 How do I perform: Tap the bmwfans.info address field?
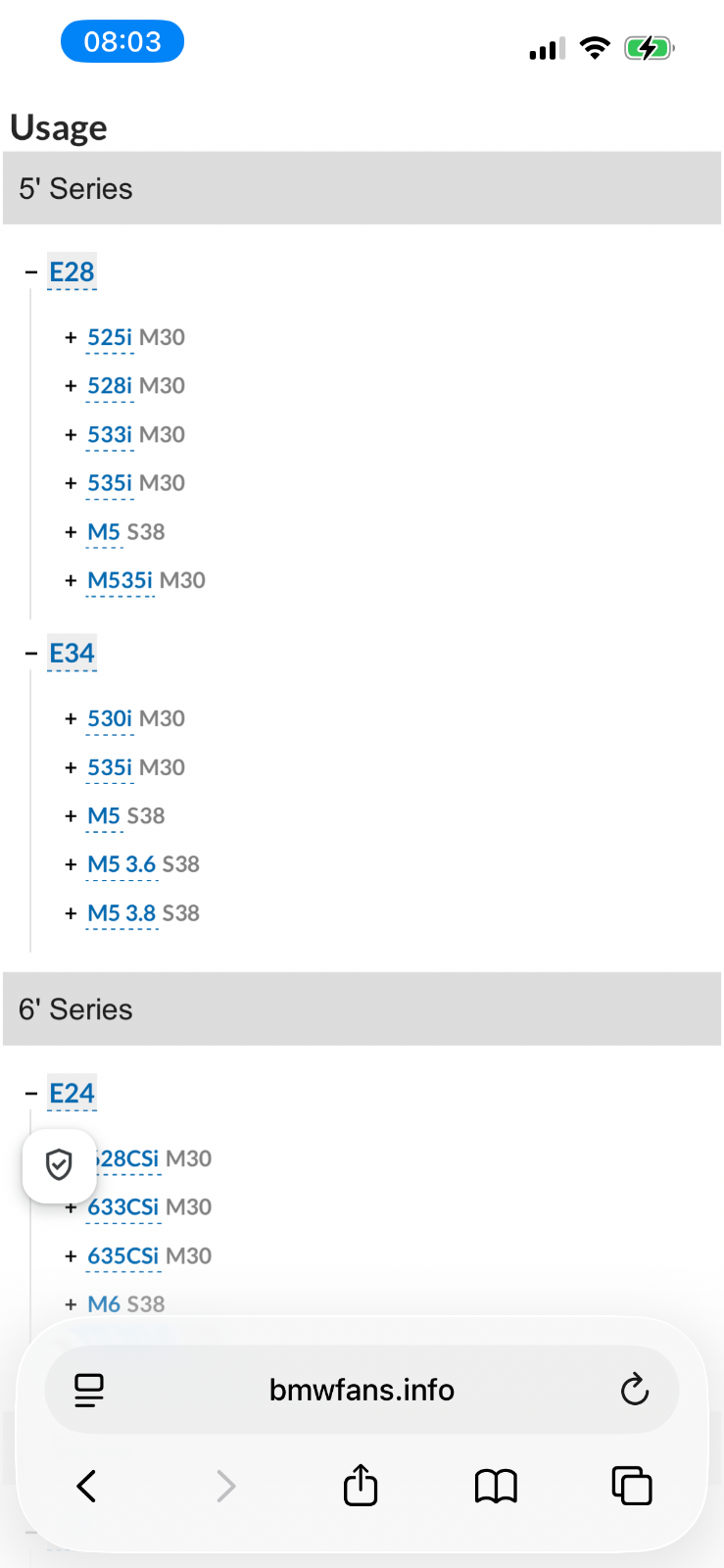[x=362, y=1390]
